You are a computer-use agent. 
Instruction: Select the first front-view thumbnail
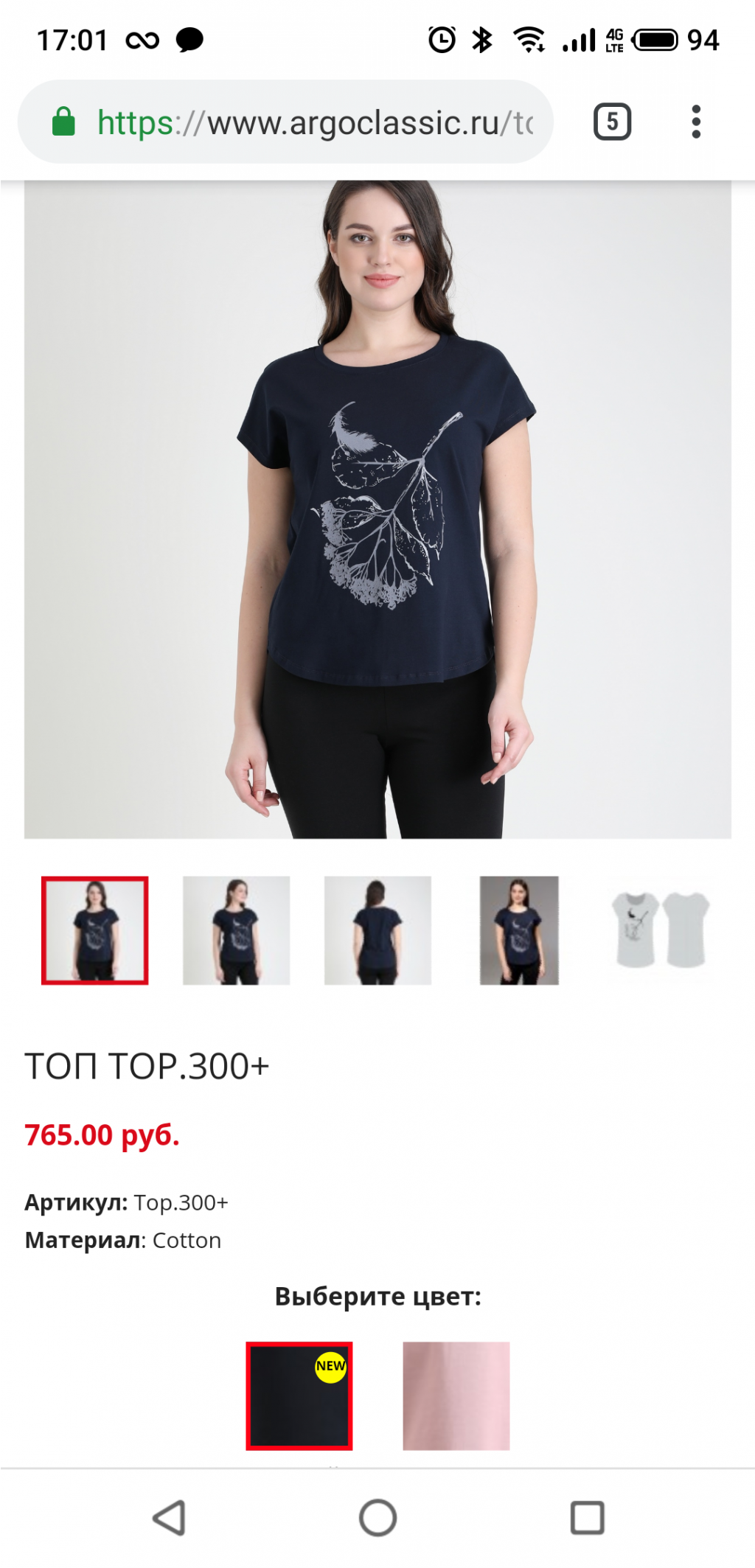click(95, 930)
